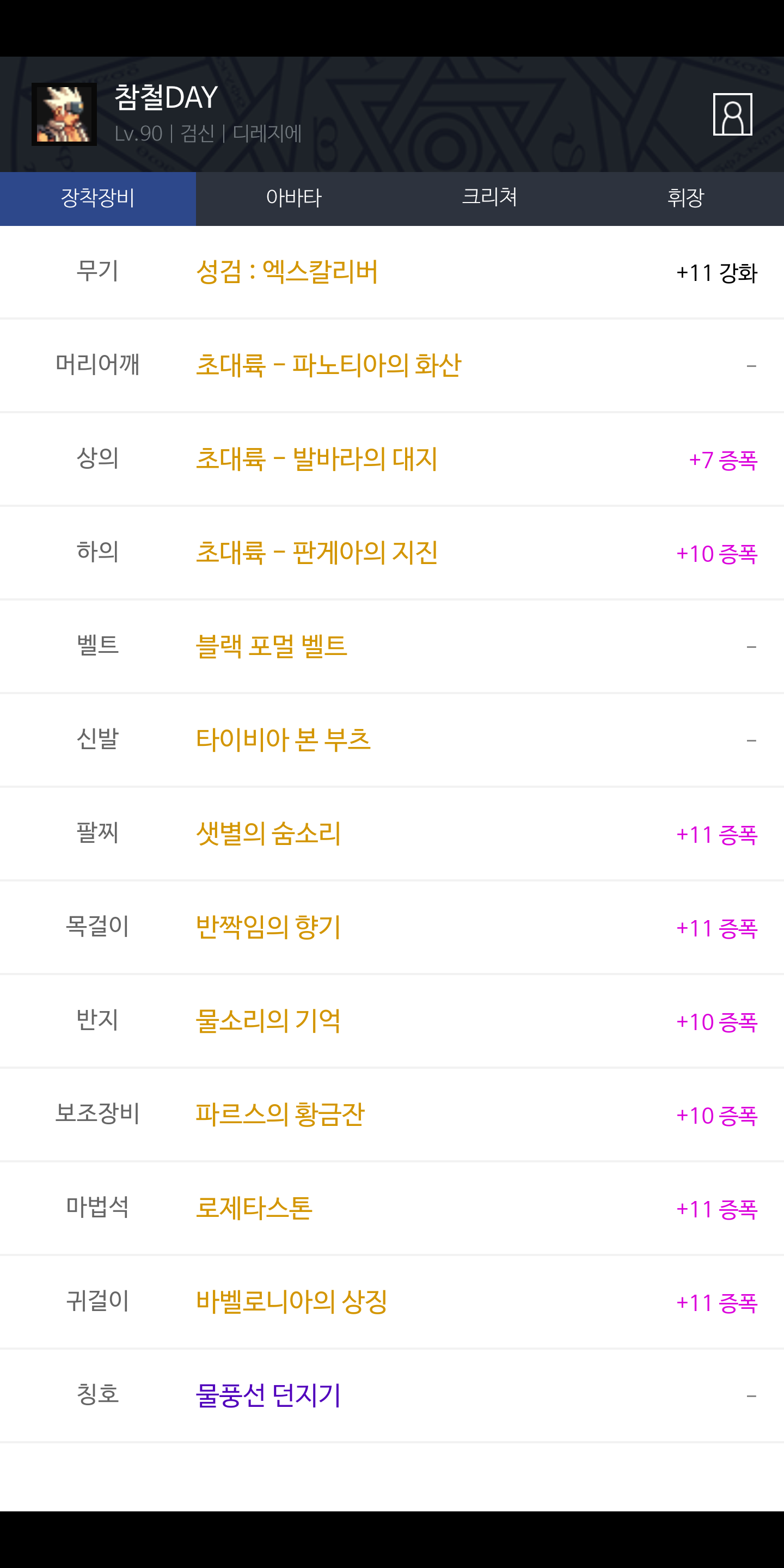The height and width of the screenshot is (1568, 784).
Task: View 초대륙 - 발바라의 대지 details
Action: [316, 459]
